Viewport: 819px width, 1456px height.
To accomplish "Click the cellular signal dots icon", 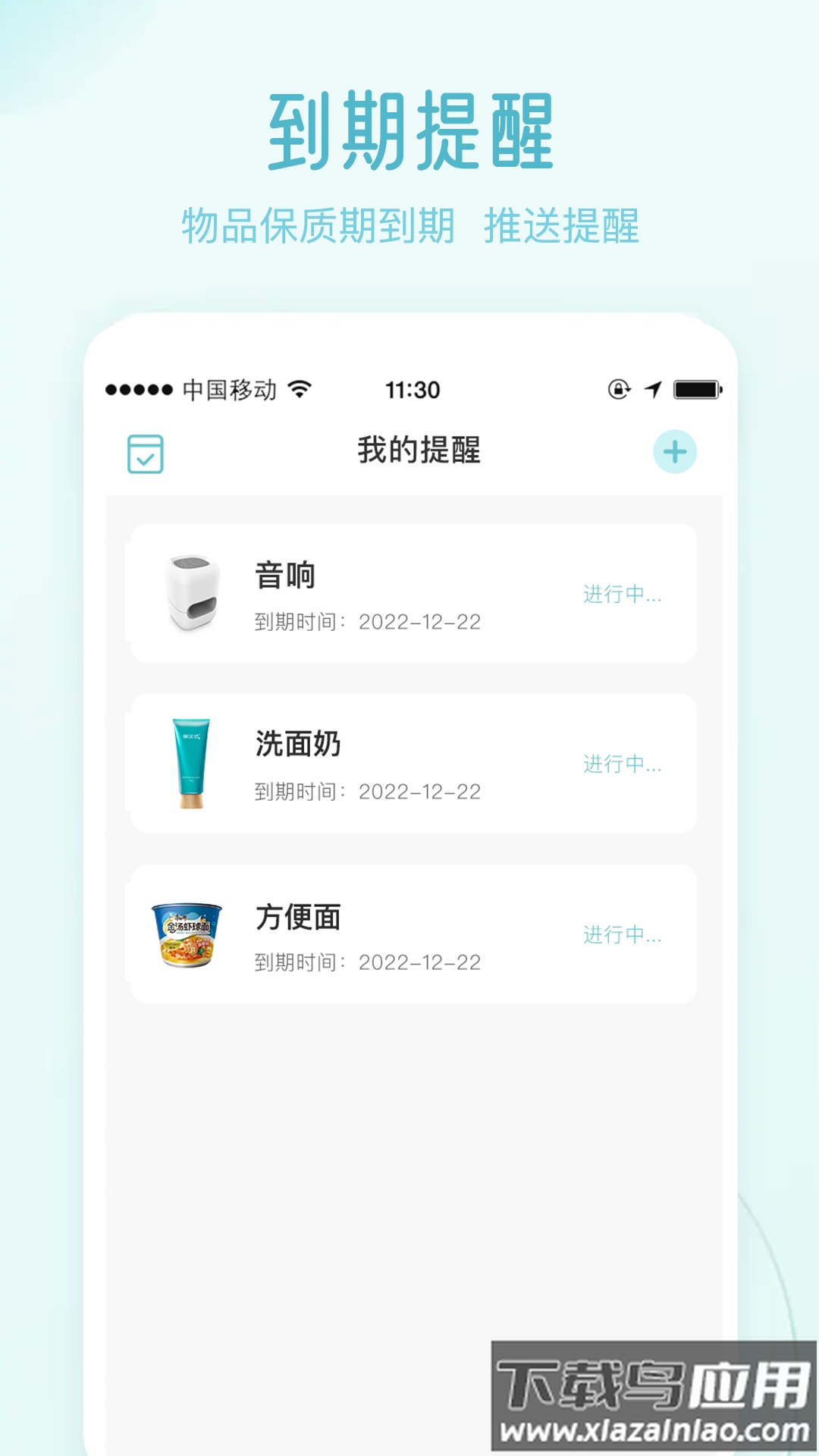I will 139,390.
